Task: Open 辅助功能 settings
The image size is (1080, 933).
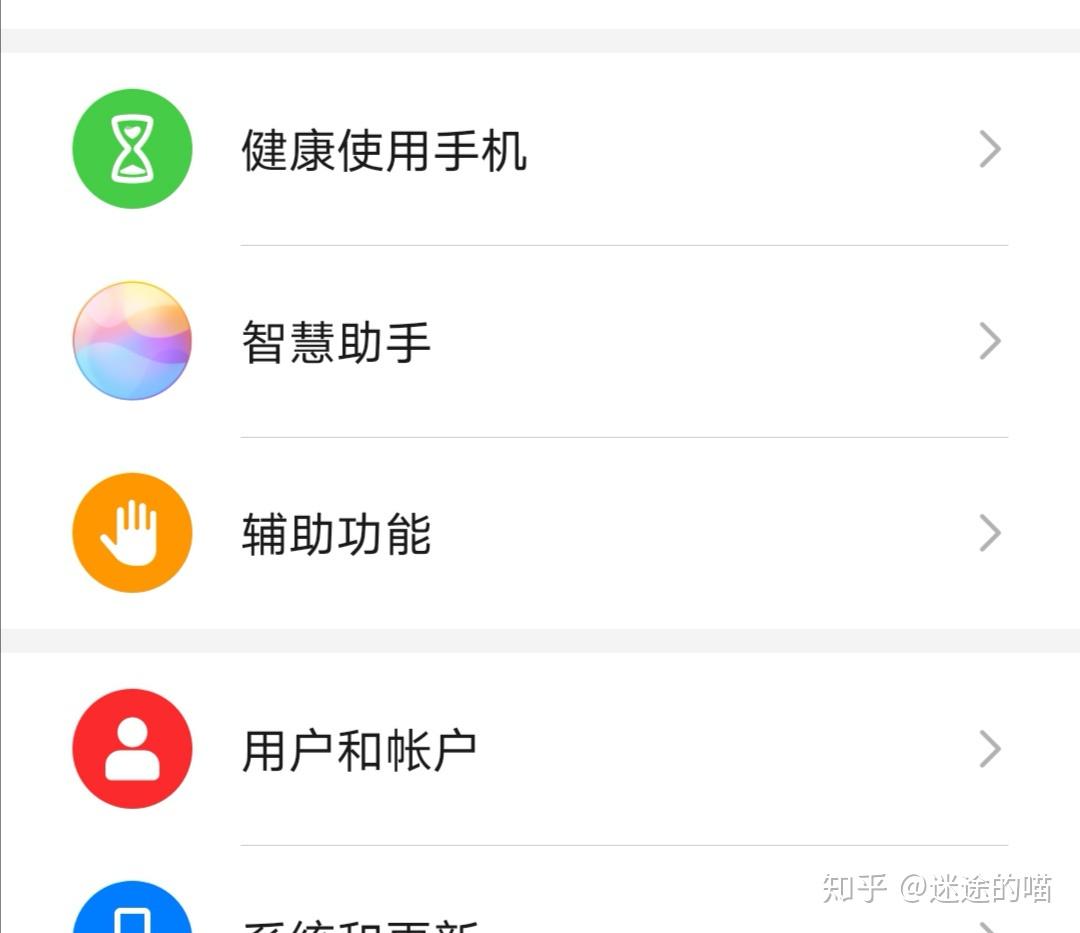Action: [336, 534]
